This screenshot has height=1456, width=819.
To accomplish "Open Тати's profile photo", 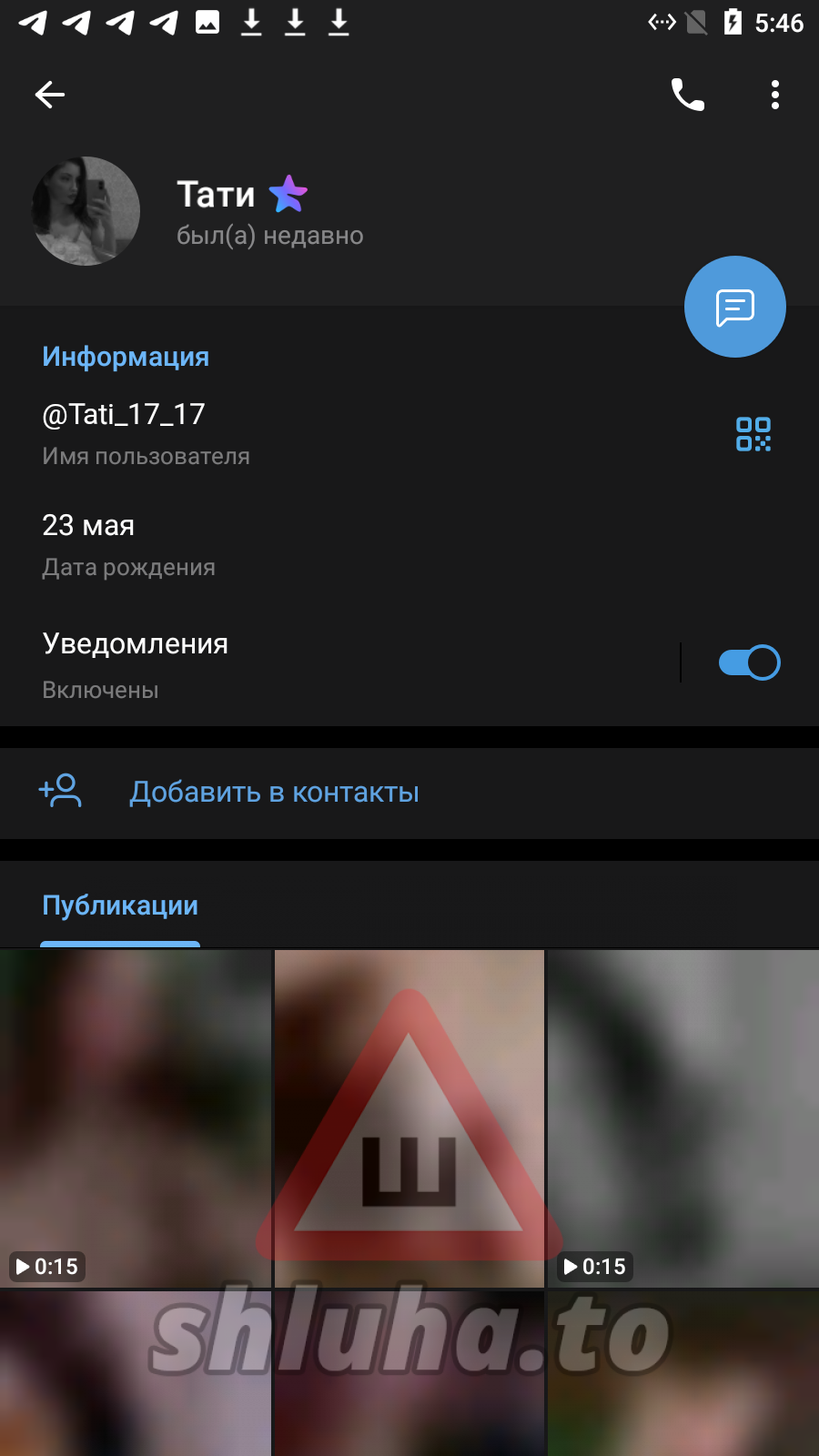I will pos(86,211).
